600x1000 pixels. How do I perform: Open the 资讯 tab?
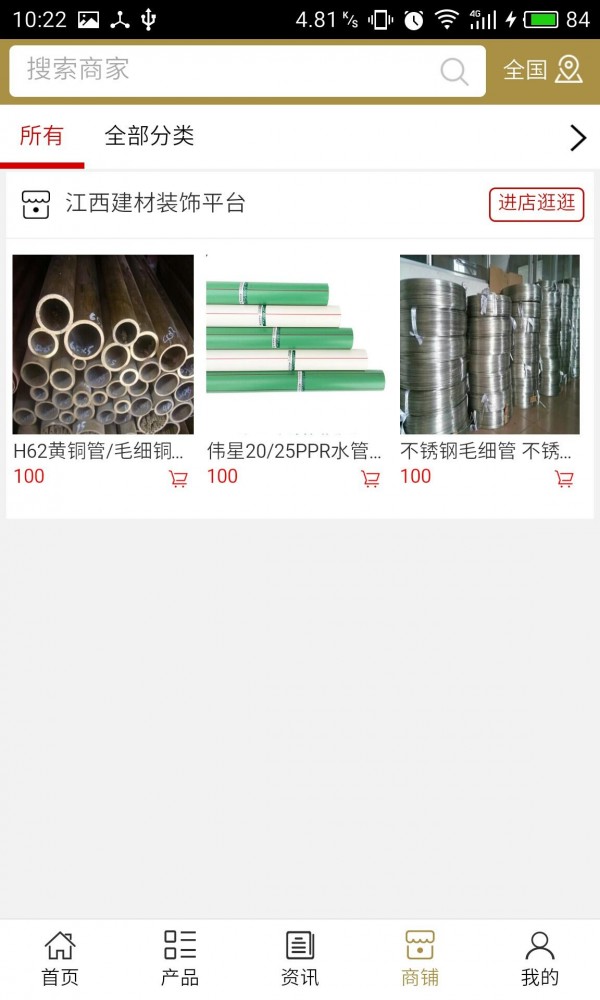[300, 958]
